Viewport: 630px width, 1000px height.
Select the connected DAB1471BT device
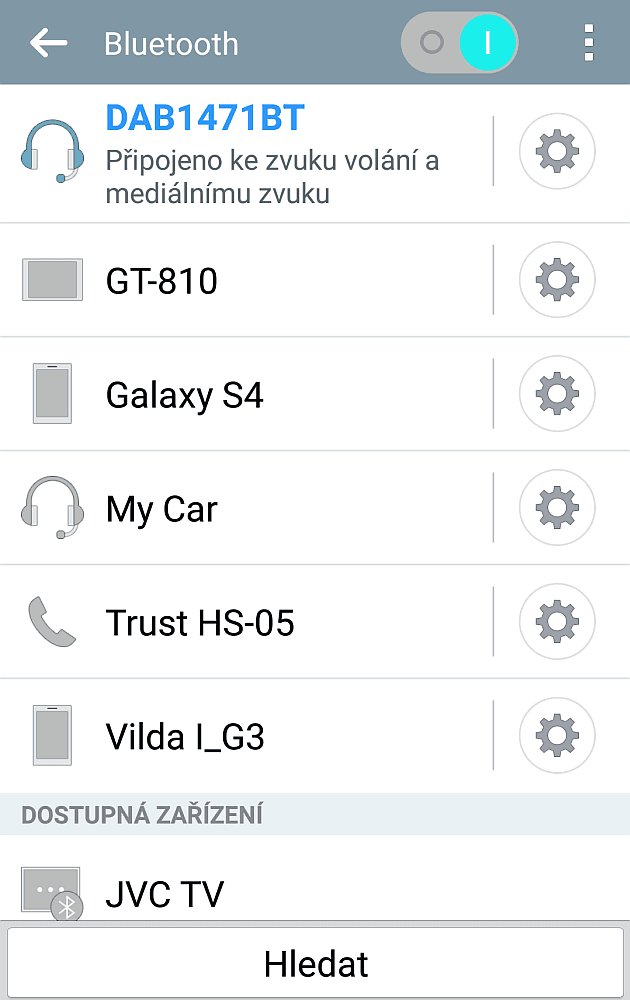click(250, 152)
